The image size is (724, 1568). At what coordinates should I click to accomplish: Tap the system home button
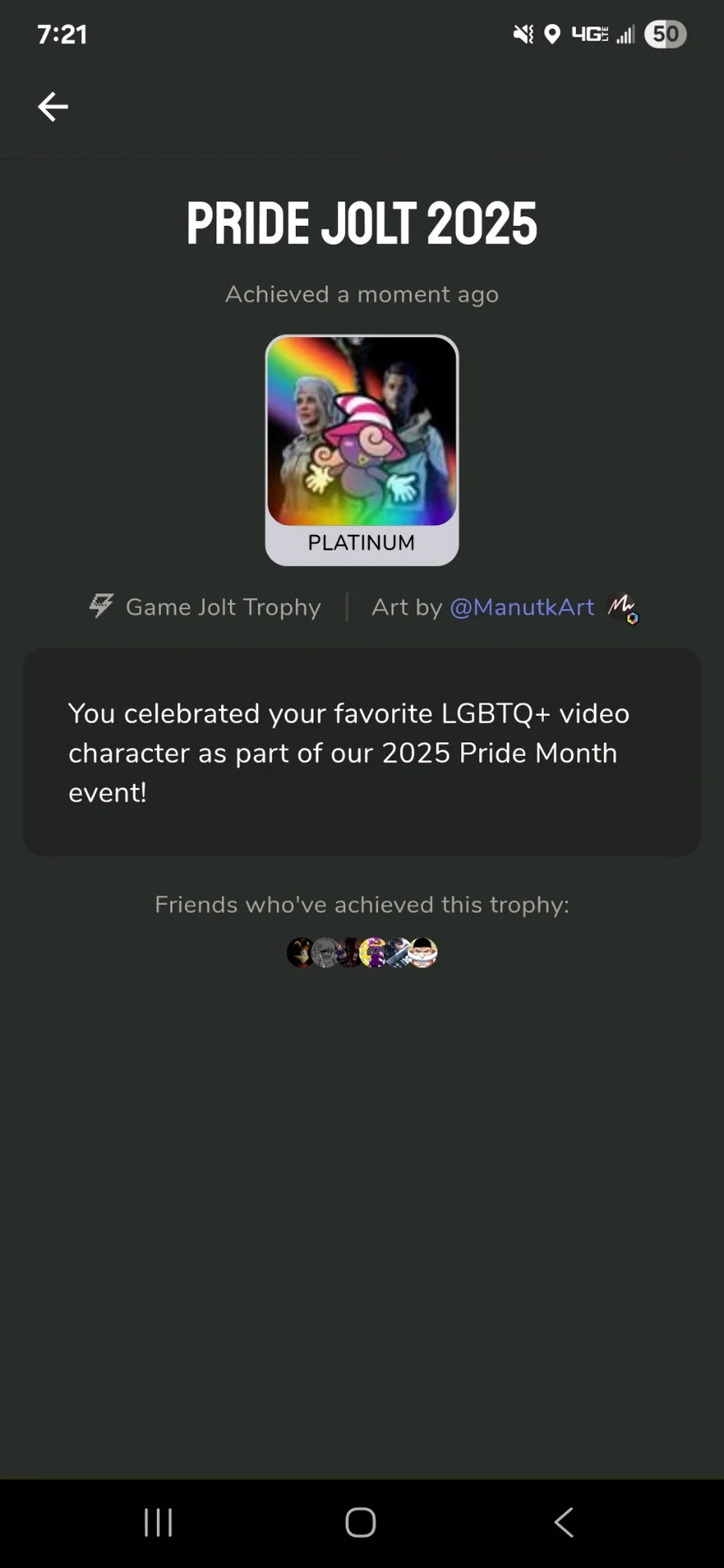tap(360, 1521)
